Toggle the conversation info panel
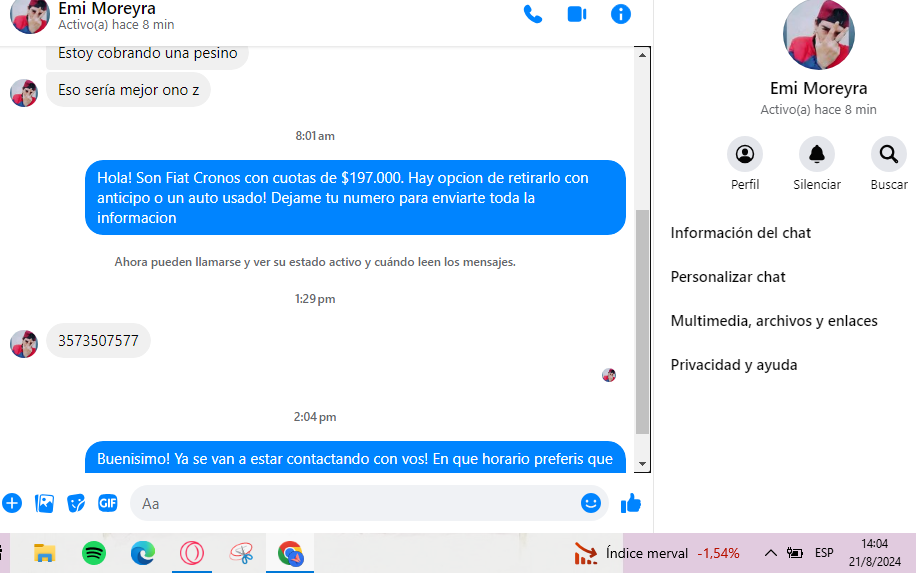This screenshot has width=916, height=573. point(621,14)
